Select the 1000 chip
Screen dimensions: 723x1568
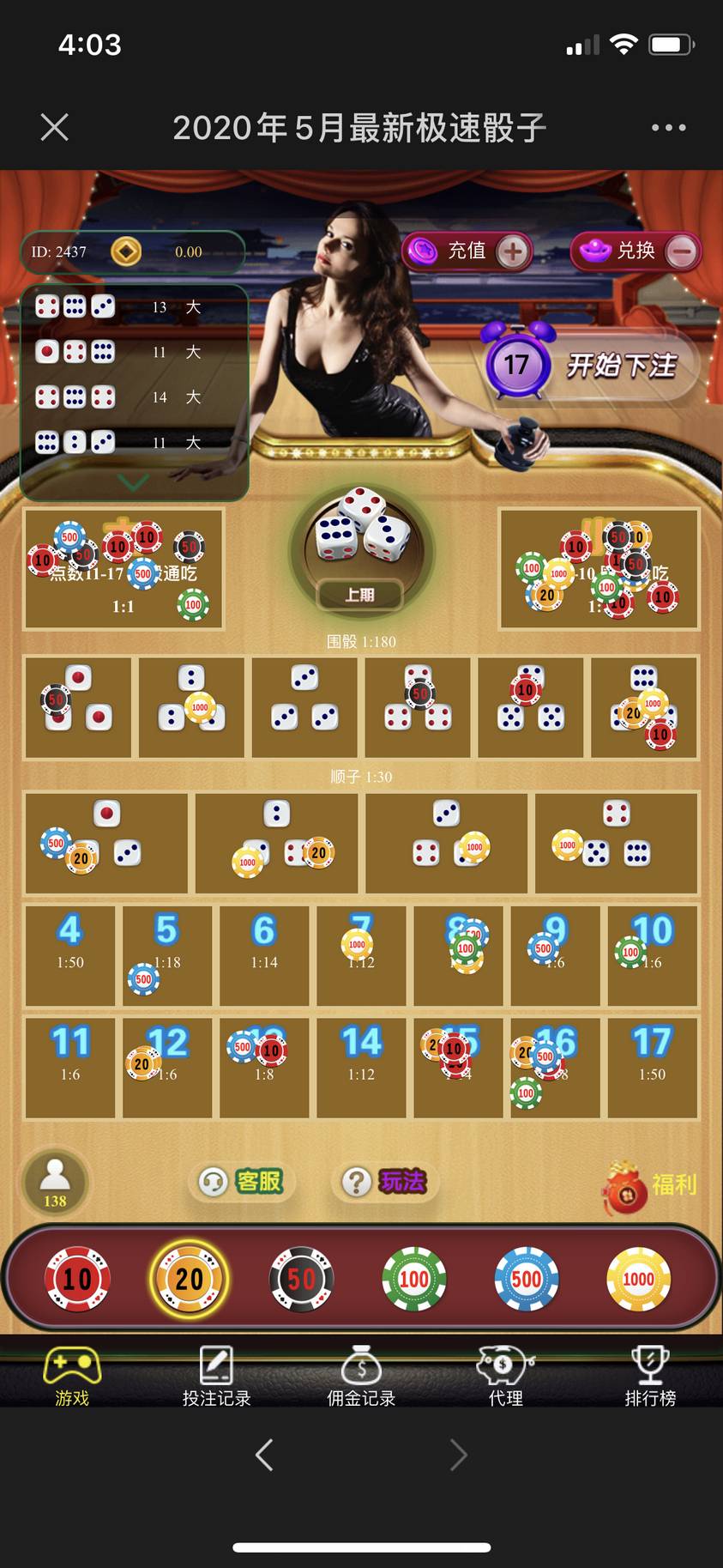click(638, 1279)
